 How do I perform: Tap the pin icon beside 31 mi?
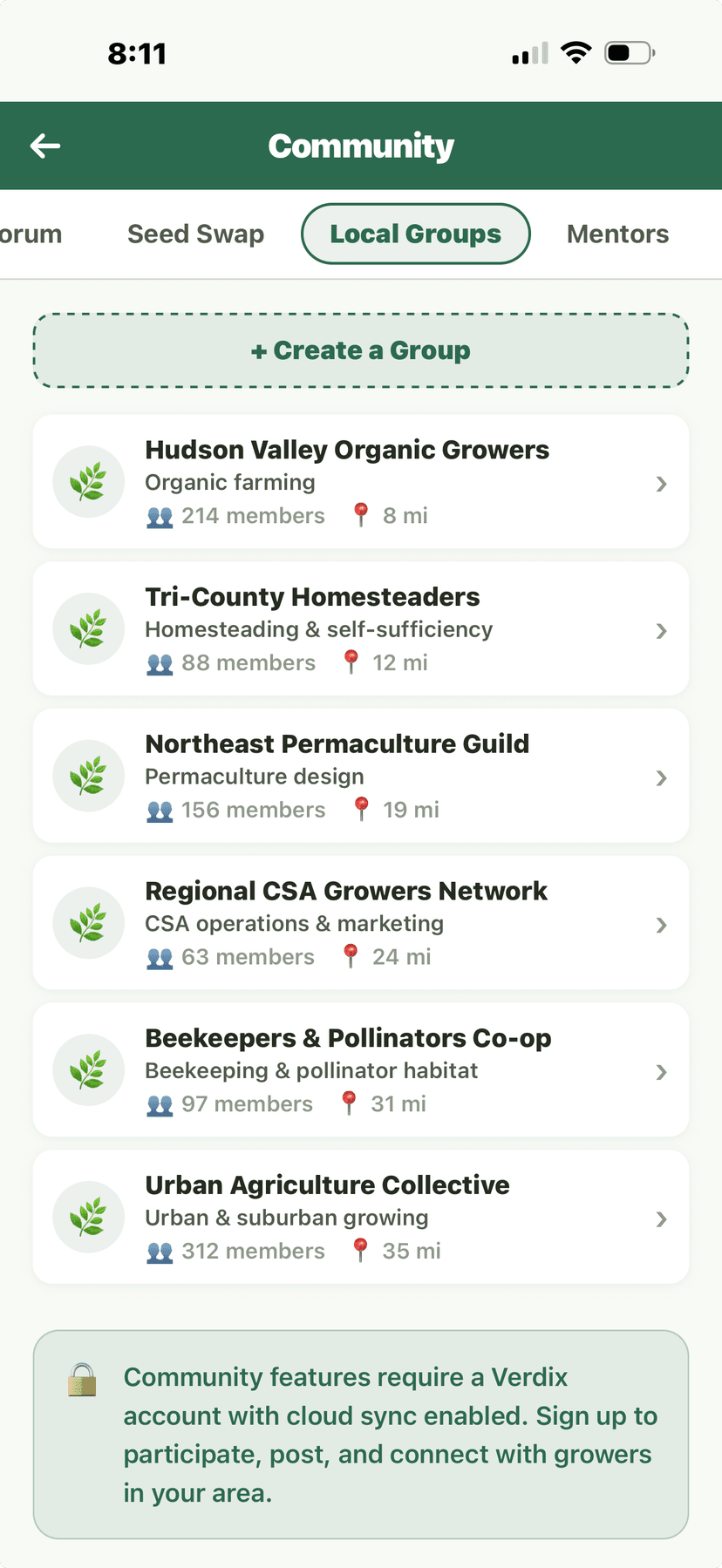click(349, 1103)
